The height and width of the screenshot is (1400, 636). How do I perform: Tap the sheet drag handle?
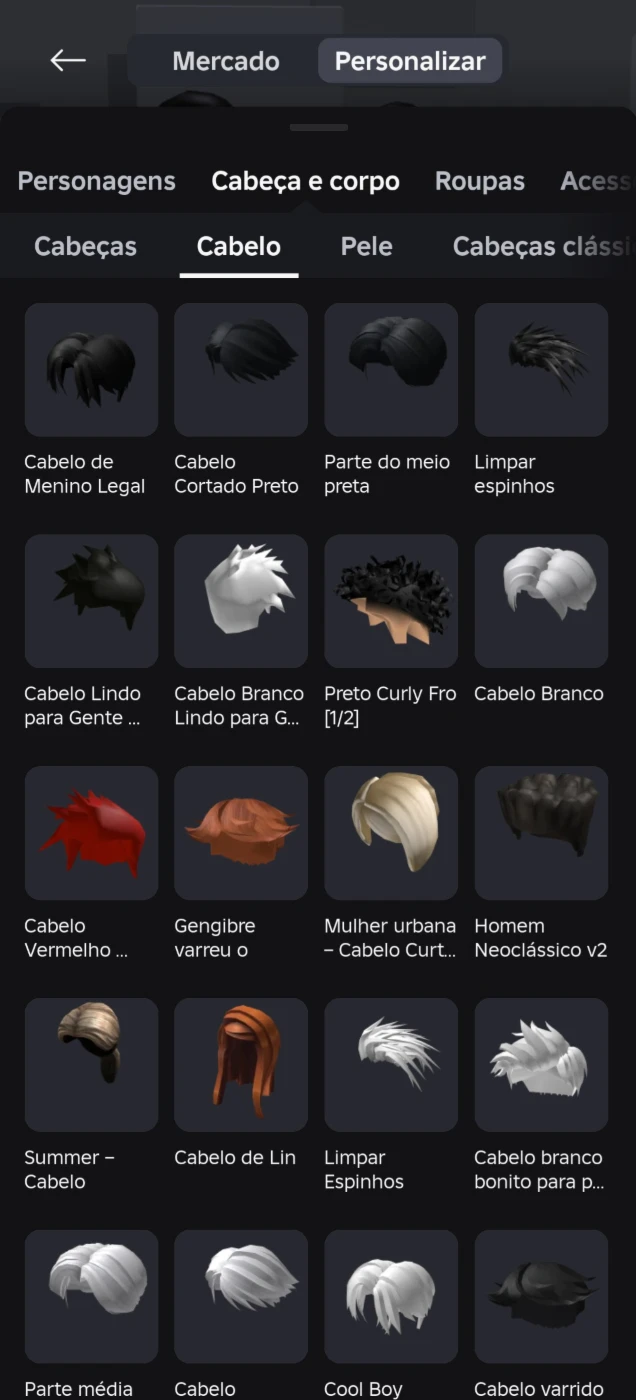[318, 128]
